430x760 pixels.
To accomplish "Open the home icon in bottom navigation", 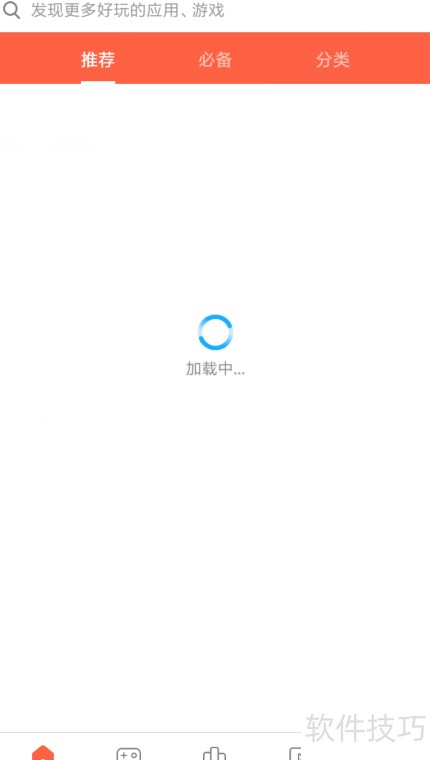I will (x=43, y=753).
